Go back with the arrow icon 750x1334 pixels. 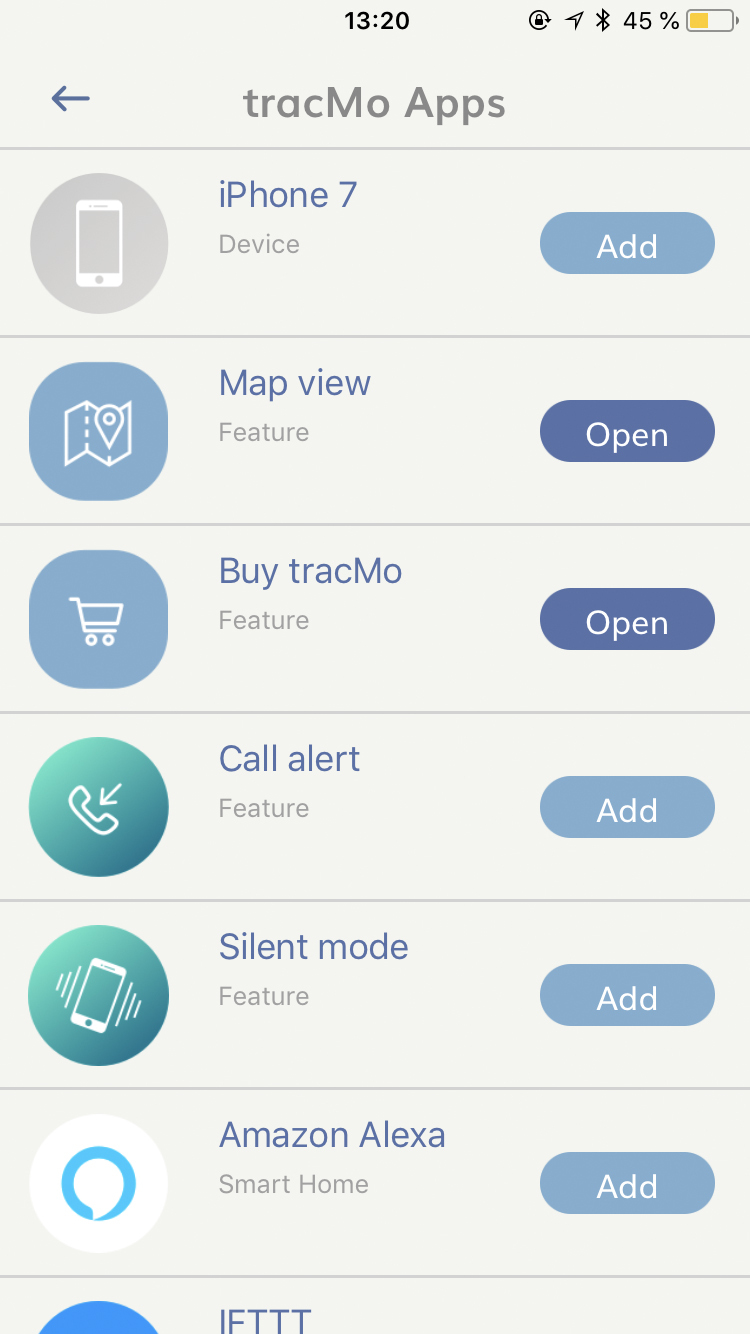(x=71, y=99)
